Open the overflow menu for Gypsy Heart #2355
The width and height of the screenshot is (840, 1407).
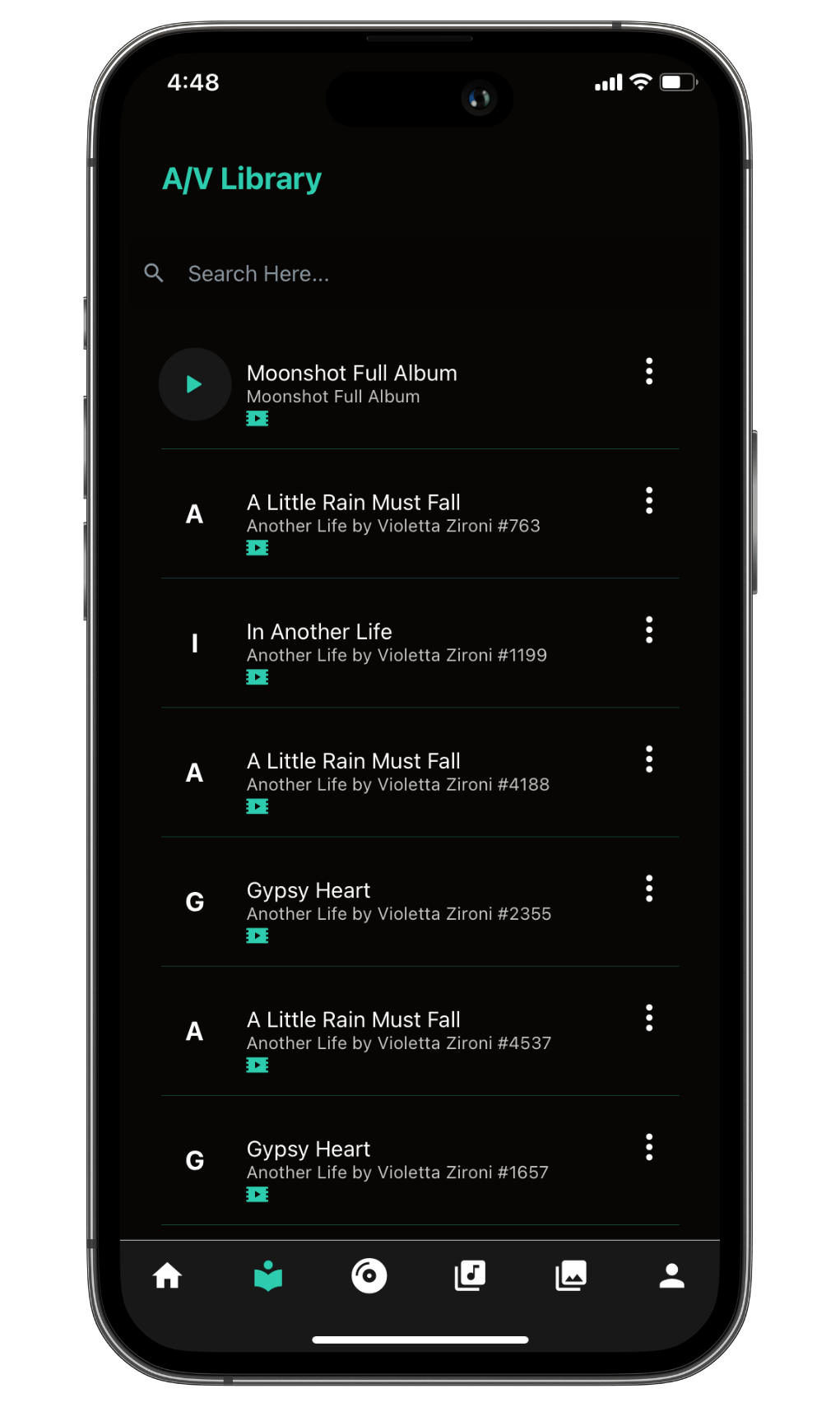tap(649, 889)
